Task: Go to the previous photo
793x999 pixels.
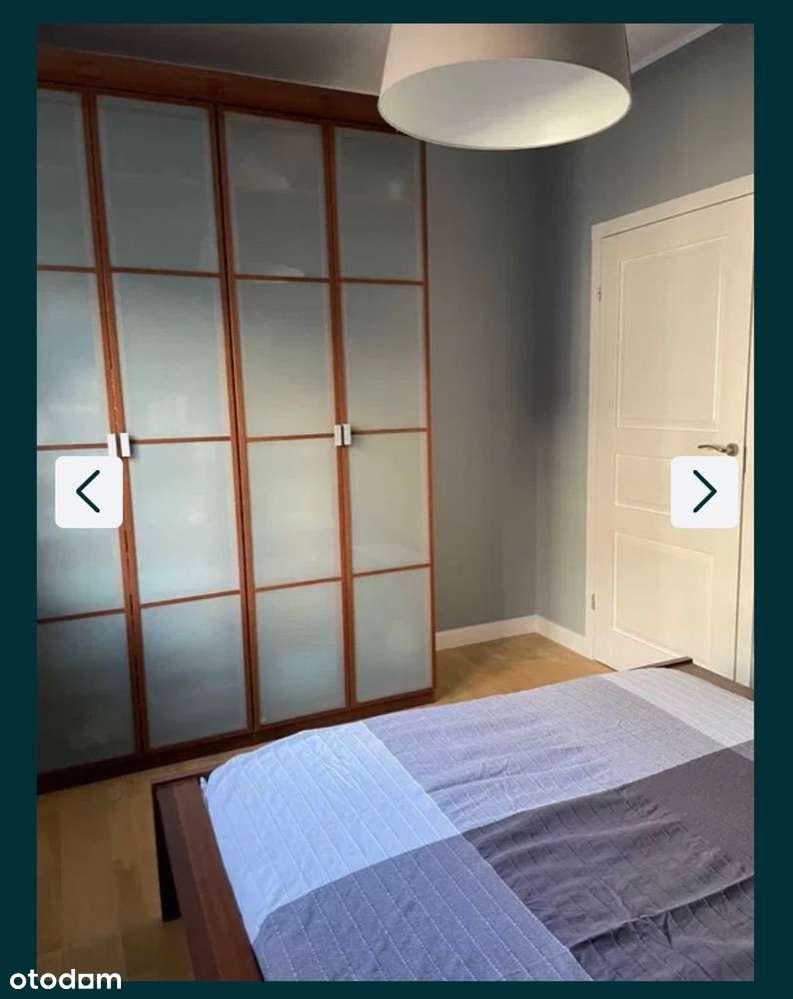Action: click(89, 492)
